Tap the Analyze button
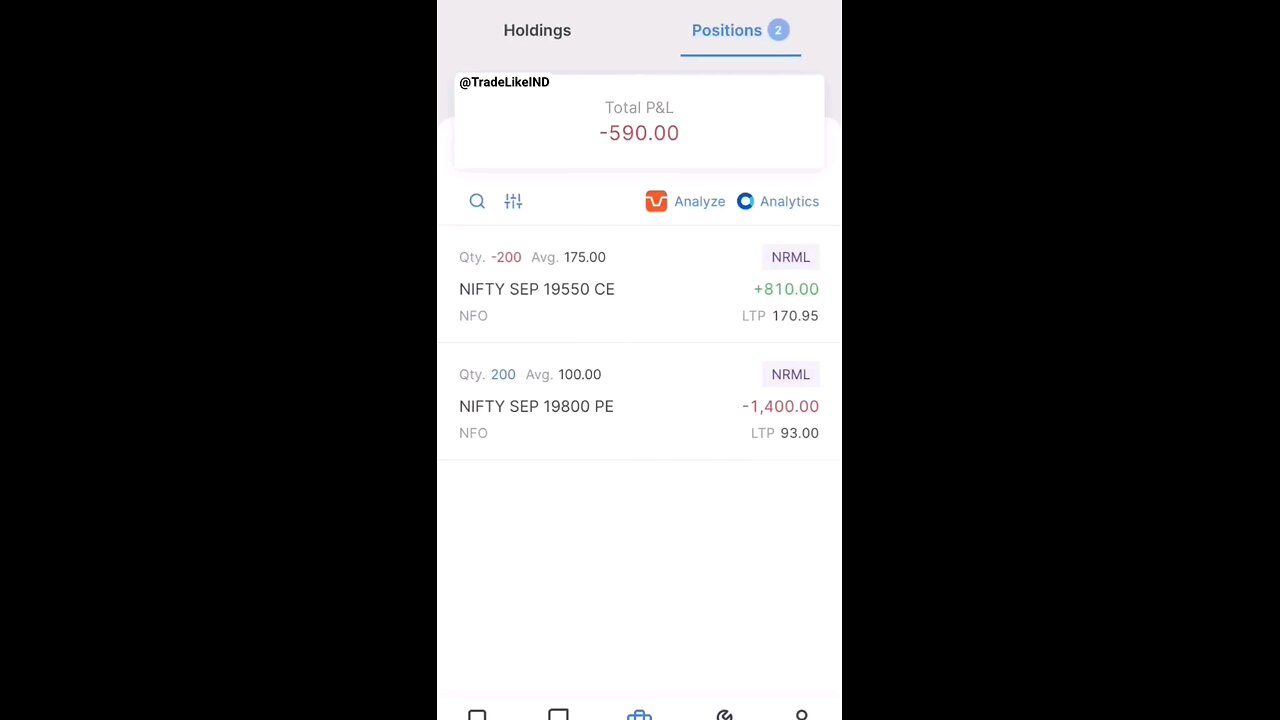1280x720 pixels. click(x=686, y=201)
